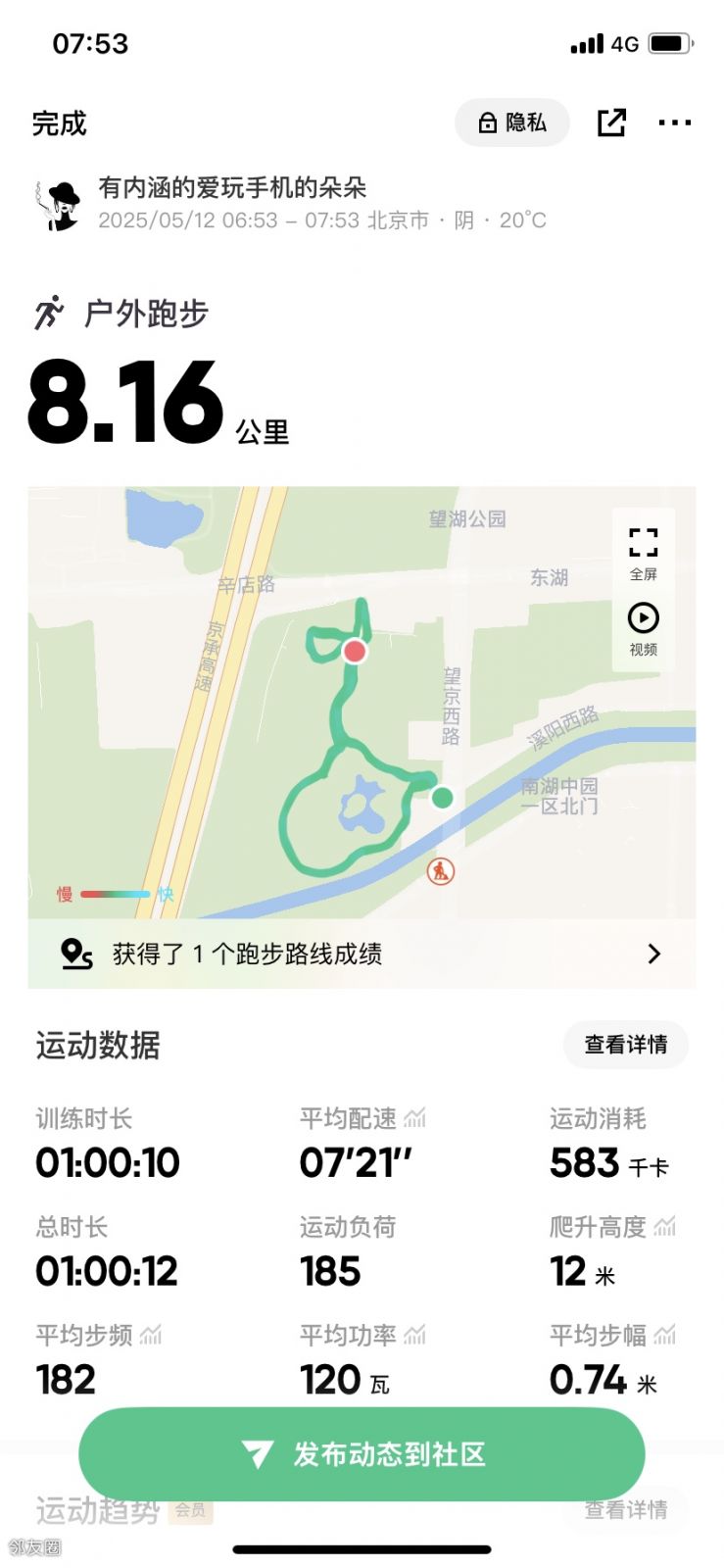Viewport: 724px width, 1568px height.
Task: Open the 隐私 privacy setting
Action: [x=511, y=122]
